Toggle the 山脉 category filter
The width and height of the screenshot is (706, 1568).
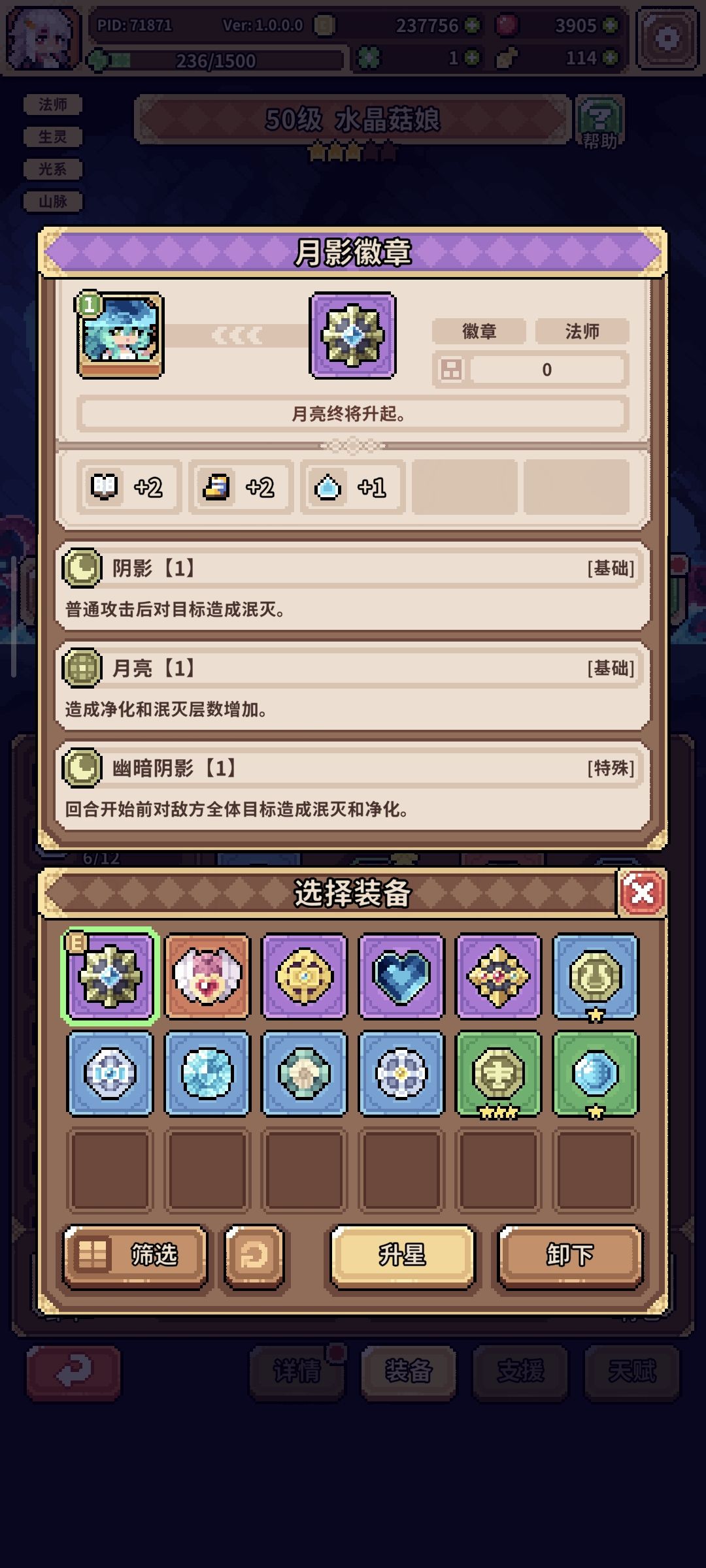tap(52, 202)
